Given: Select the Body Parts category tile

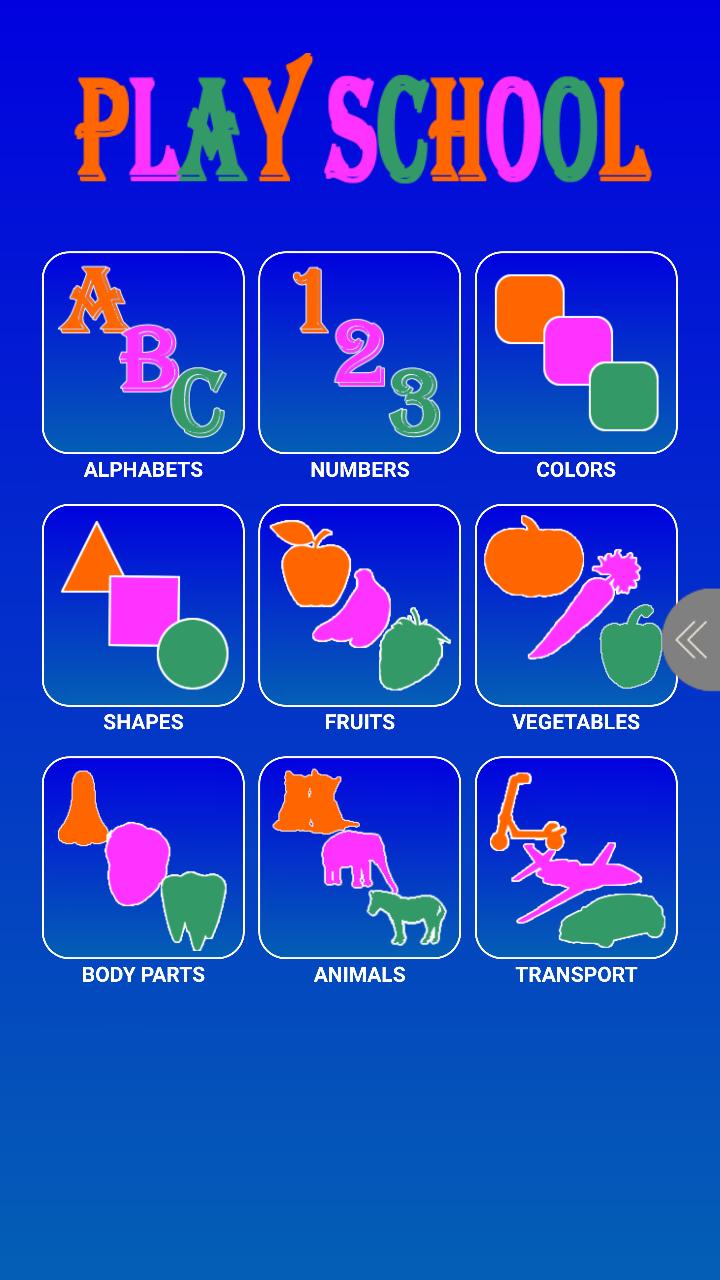Looking at the screenshot, I should pos(143,858).
